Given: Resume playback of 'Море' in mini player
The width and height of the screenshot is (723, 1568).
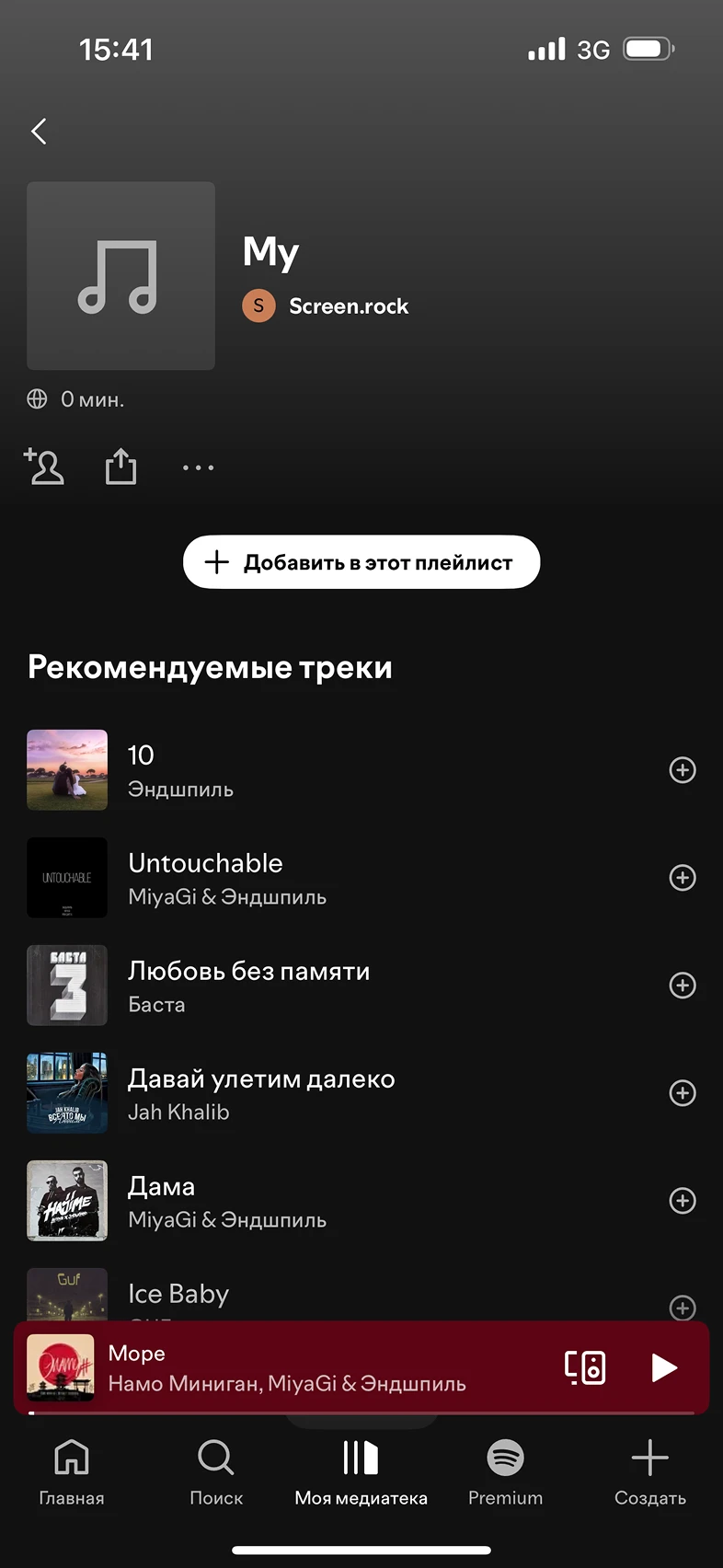Looking at the screenshot, I should pyautogui.click(x=663, y=1367).
